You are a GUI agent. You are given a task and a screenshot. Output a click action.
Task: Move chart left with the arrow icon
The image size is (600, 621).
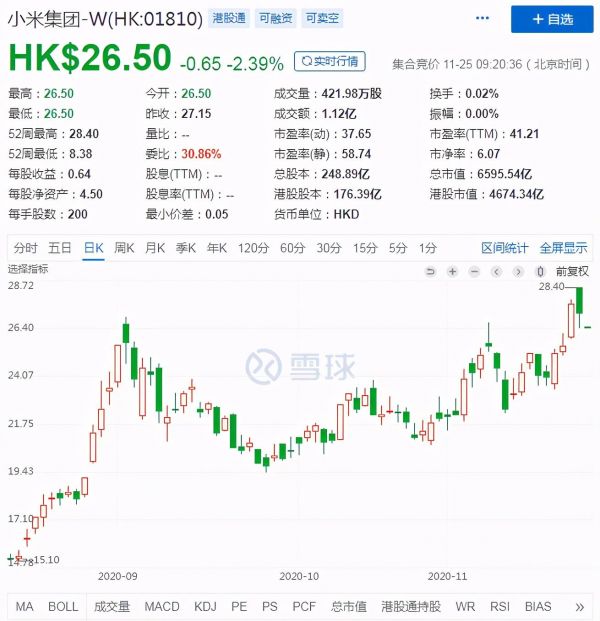point(499,271)
